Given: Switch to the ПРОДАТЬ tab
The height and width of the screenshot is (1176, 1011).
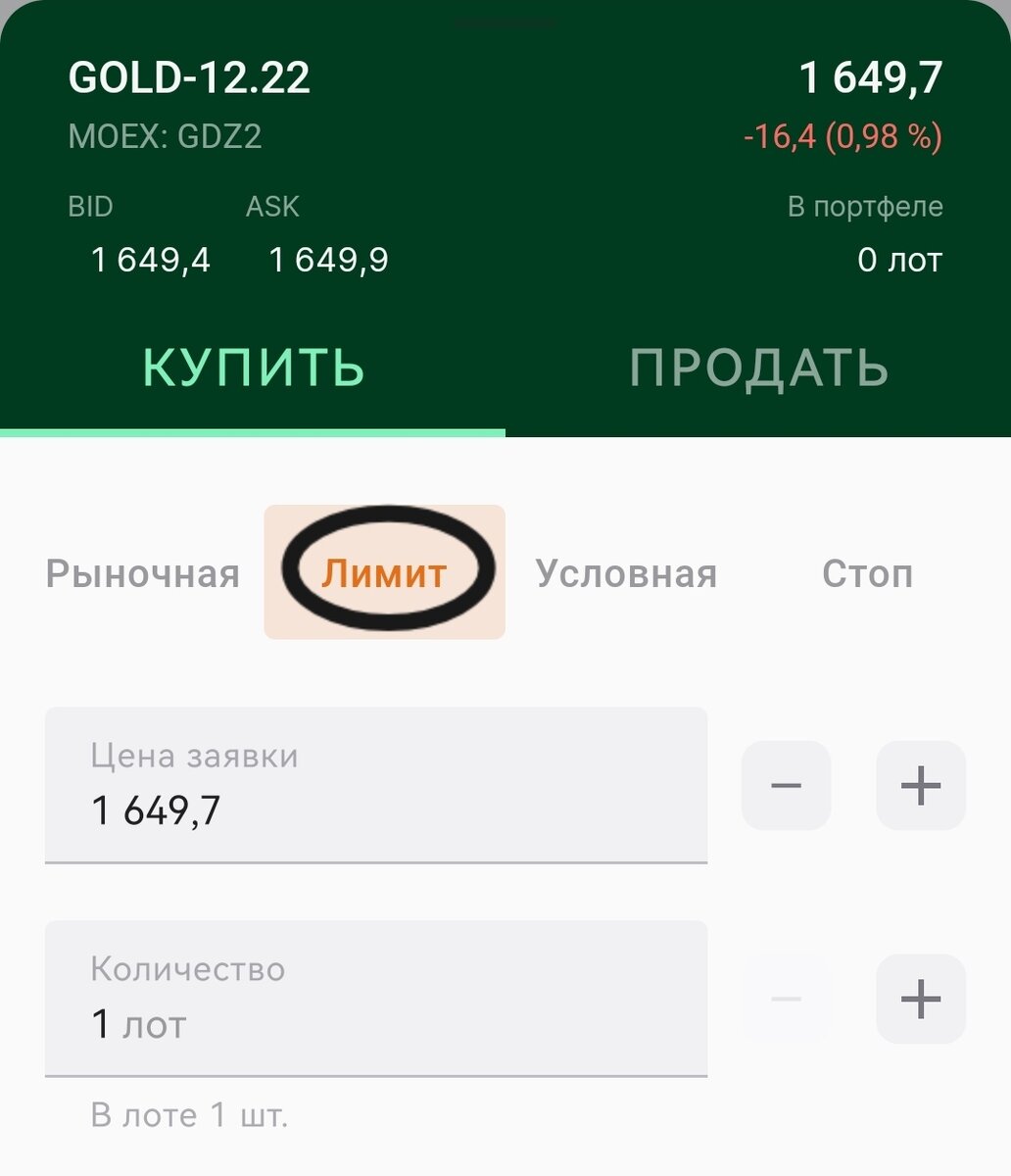Looking at the screenshot, I should (x=760, y=367).
